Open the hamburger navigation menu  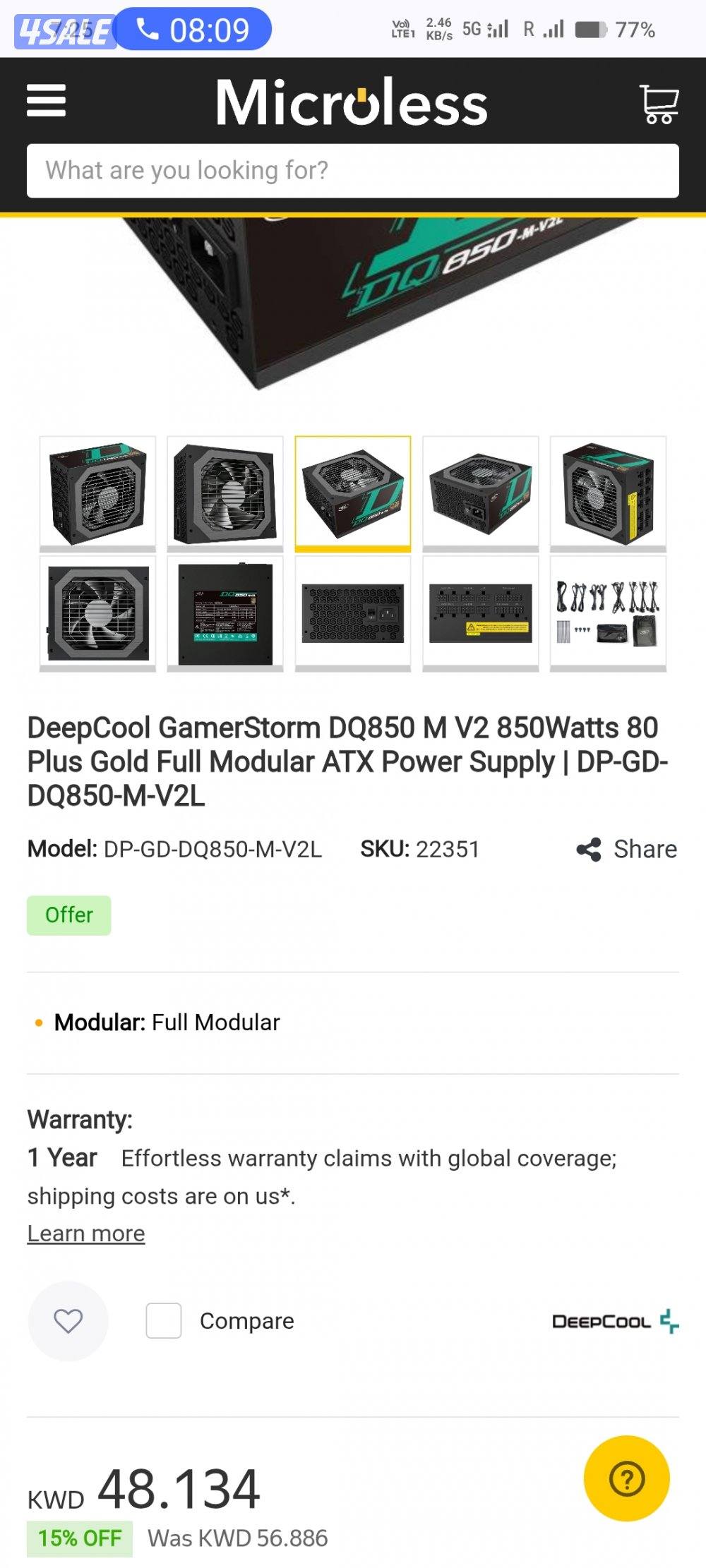click(47, 102)
